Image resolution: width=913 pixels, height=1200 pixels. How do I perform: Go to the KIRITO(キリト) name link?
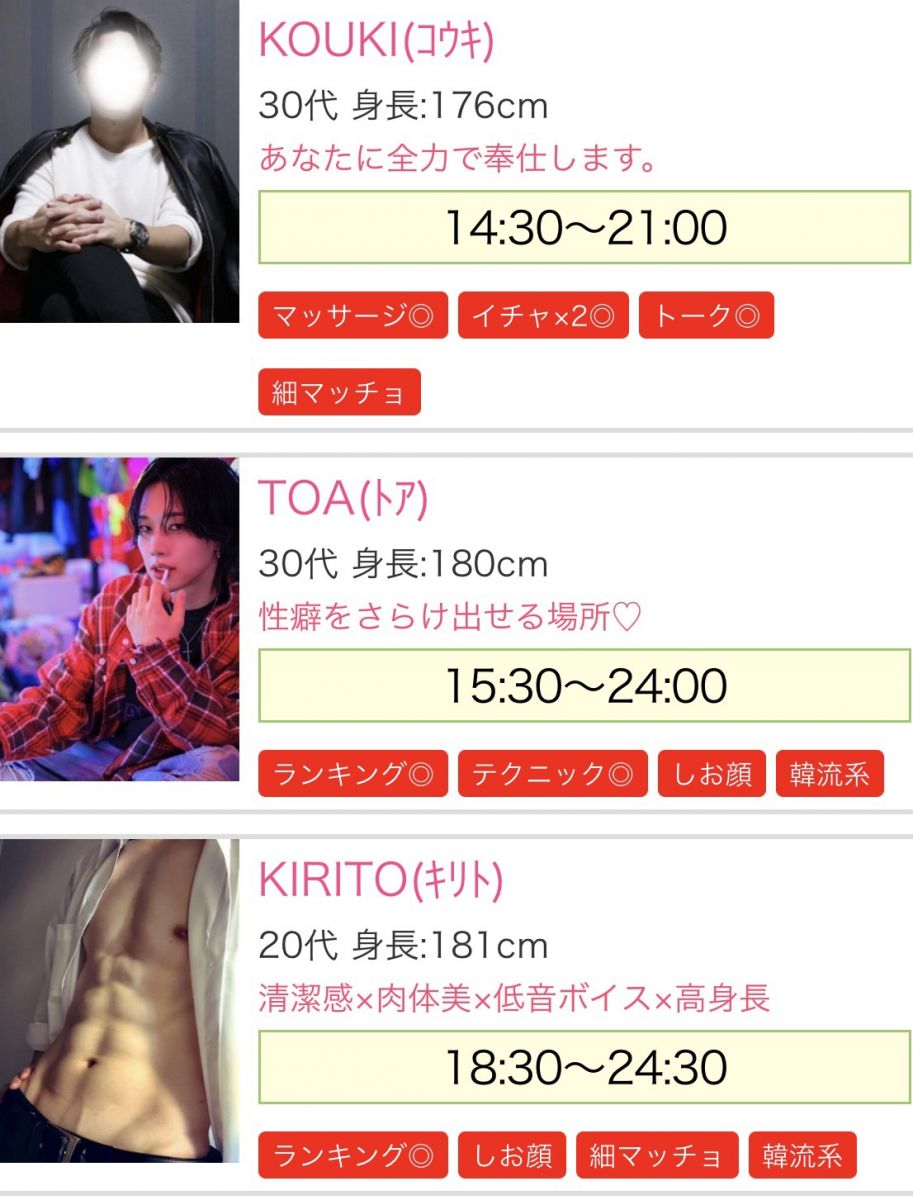coord(380,880)
